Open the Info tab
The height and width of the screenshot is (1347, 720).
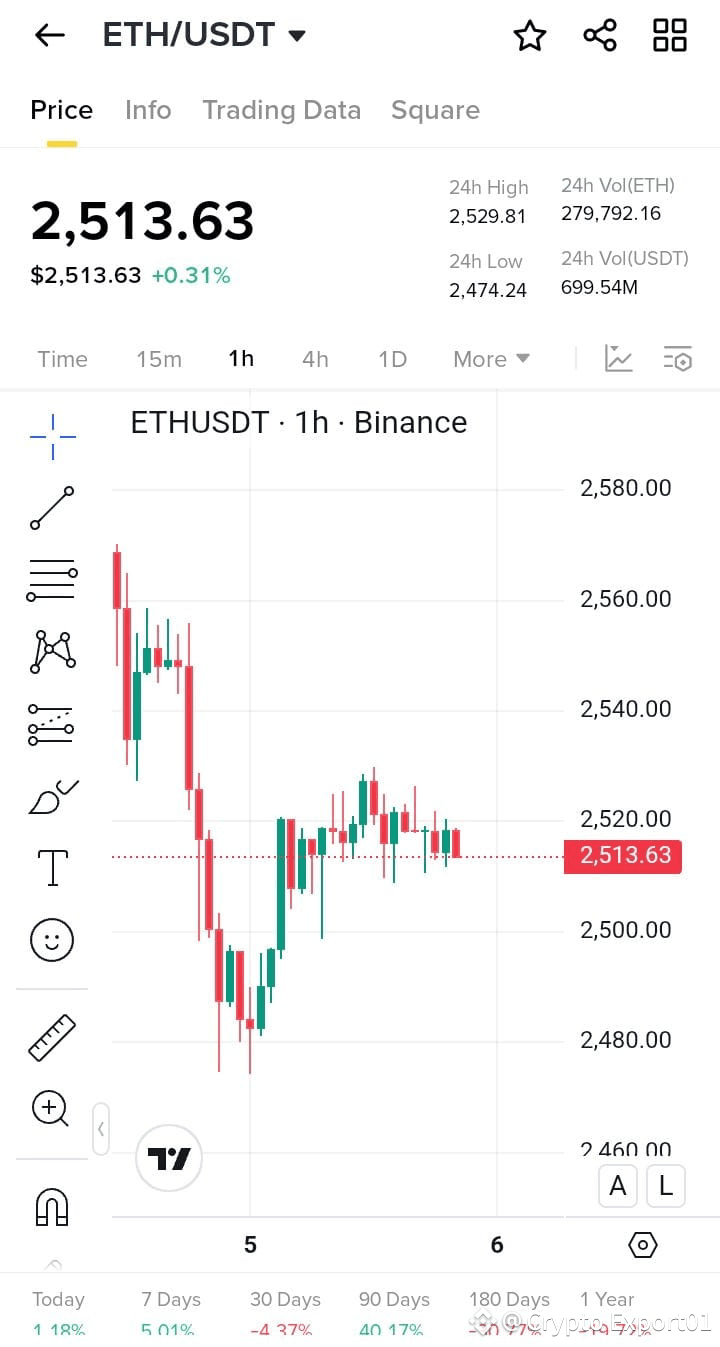pos(148,110)
